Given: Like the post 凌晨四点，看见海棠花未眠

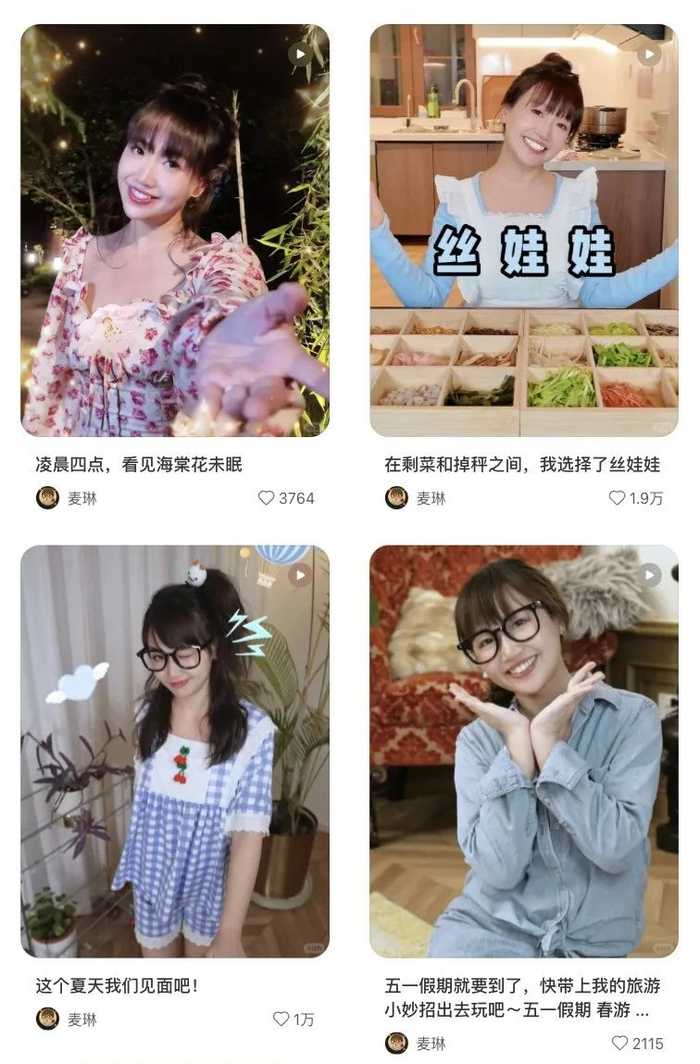Looking at the screenshot, I should pos(266,498).
